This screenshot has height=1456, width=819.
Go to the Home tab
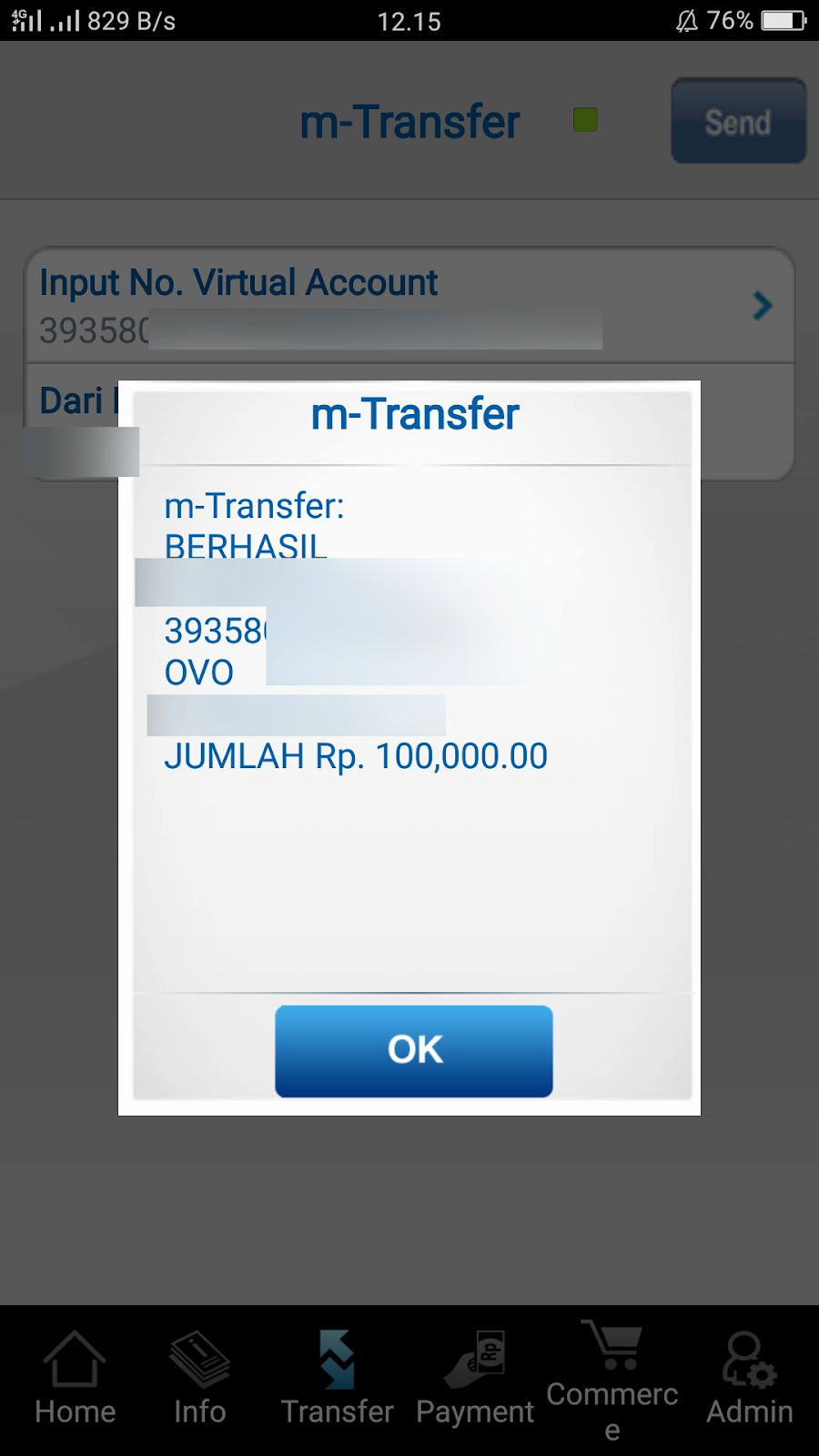coord(76,1378)
